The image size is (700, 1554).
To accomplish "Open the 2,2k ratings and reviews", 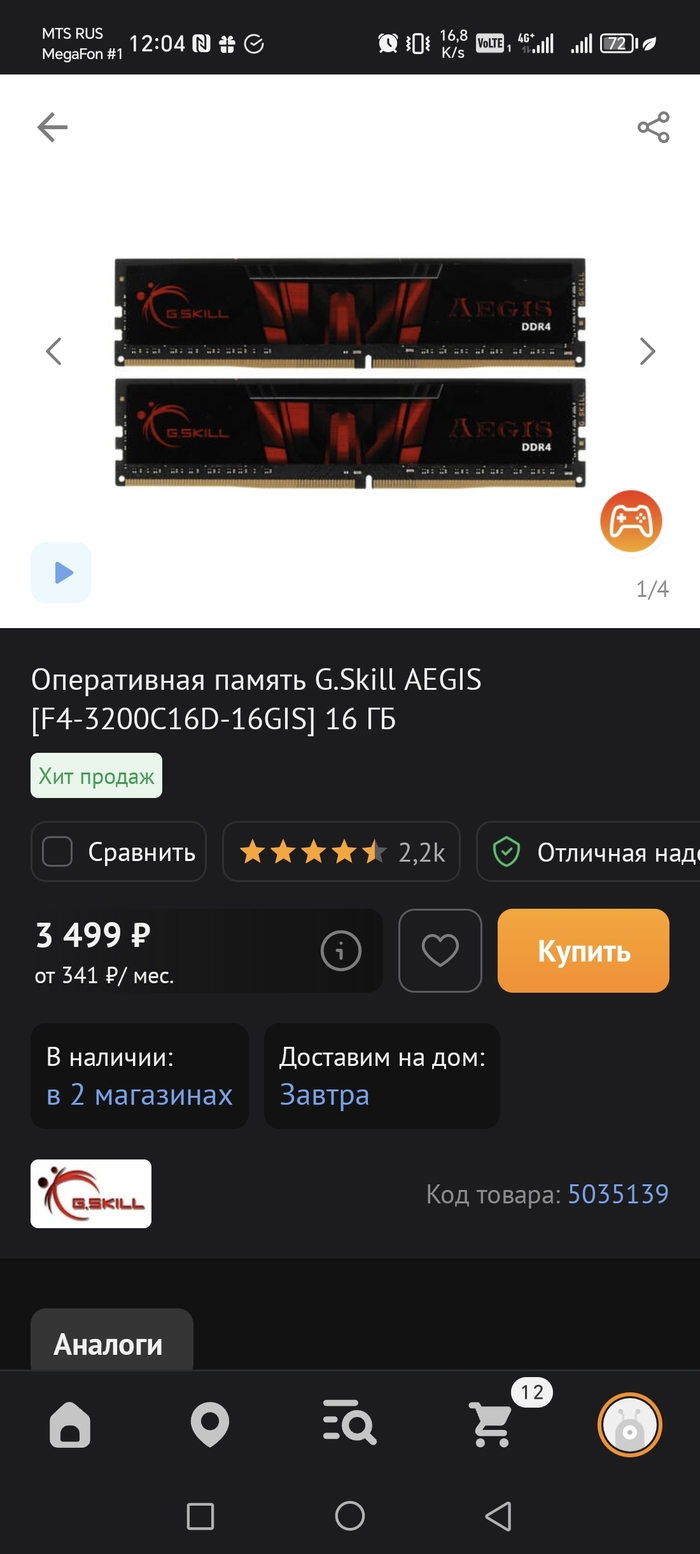I will tap(341, 852).
